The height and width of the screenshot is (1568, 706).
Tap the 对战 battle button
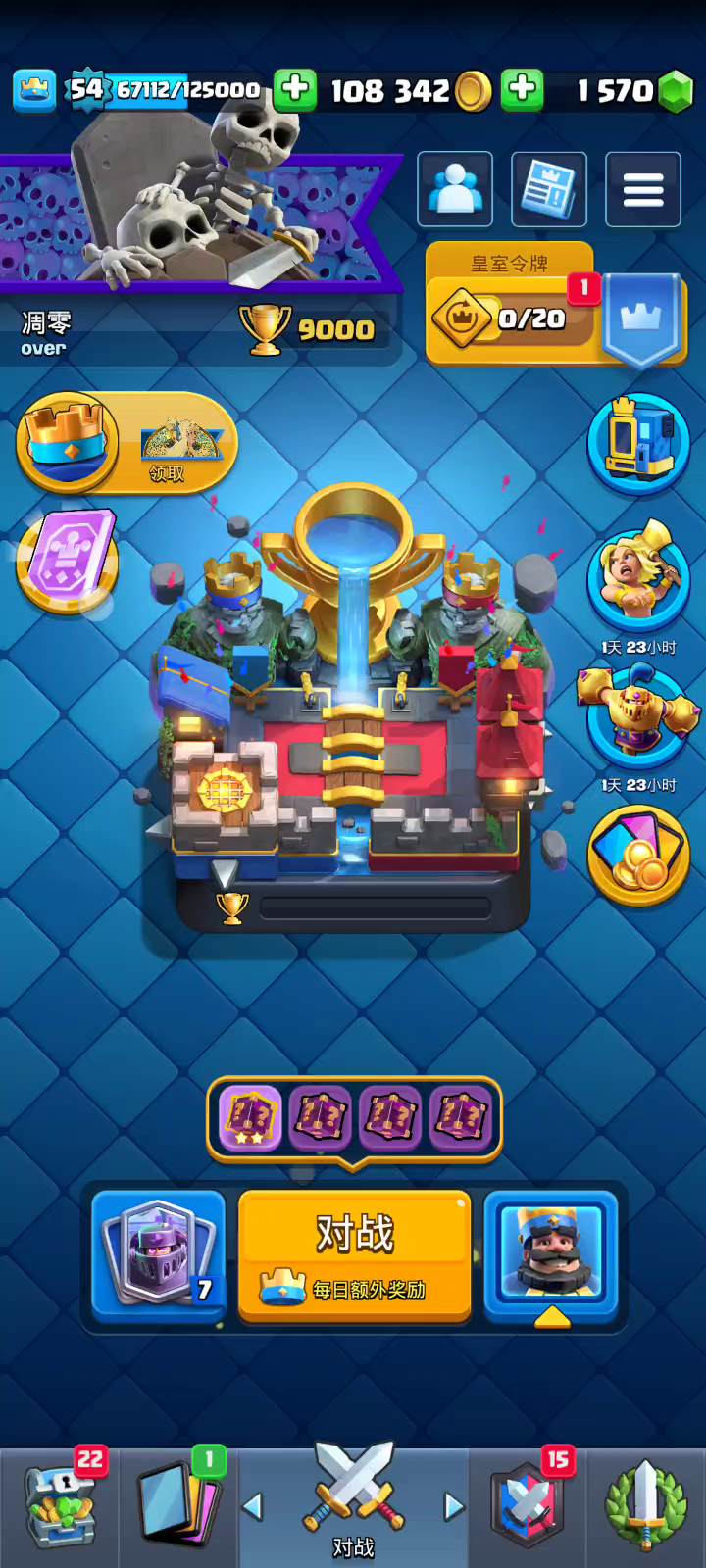(354, 1255)
